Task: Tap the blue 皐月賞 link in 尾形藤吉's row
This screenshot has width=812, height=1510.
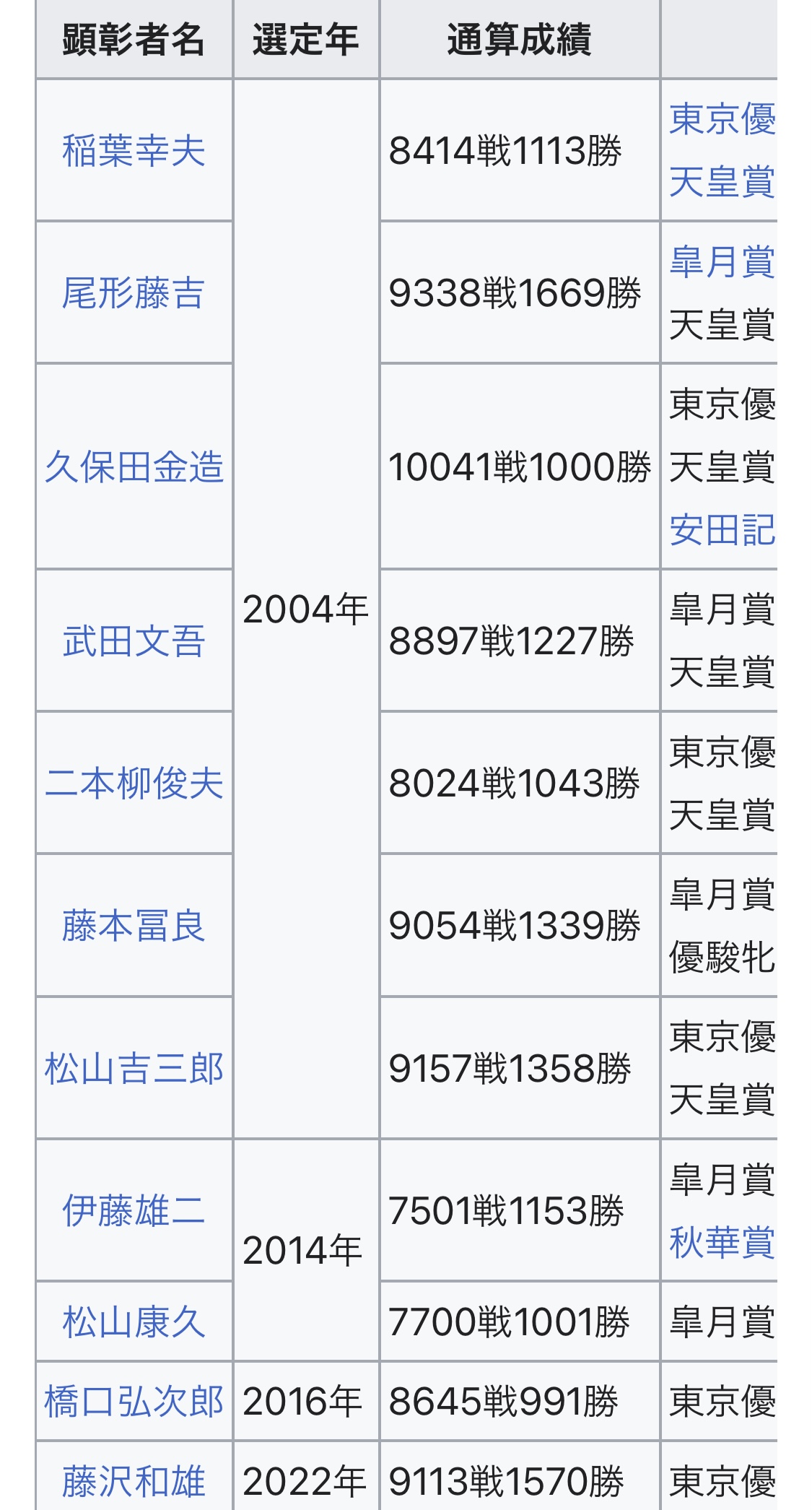Action: pyautogui.click(x=722, y=261)
